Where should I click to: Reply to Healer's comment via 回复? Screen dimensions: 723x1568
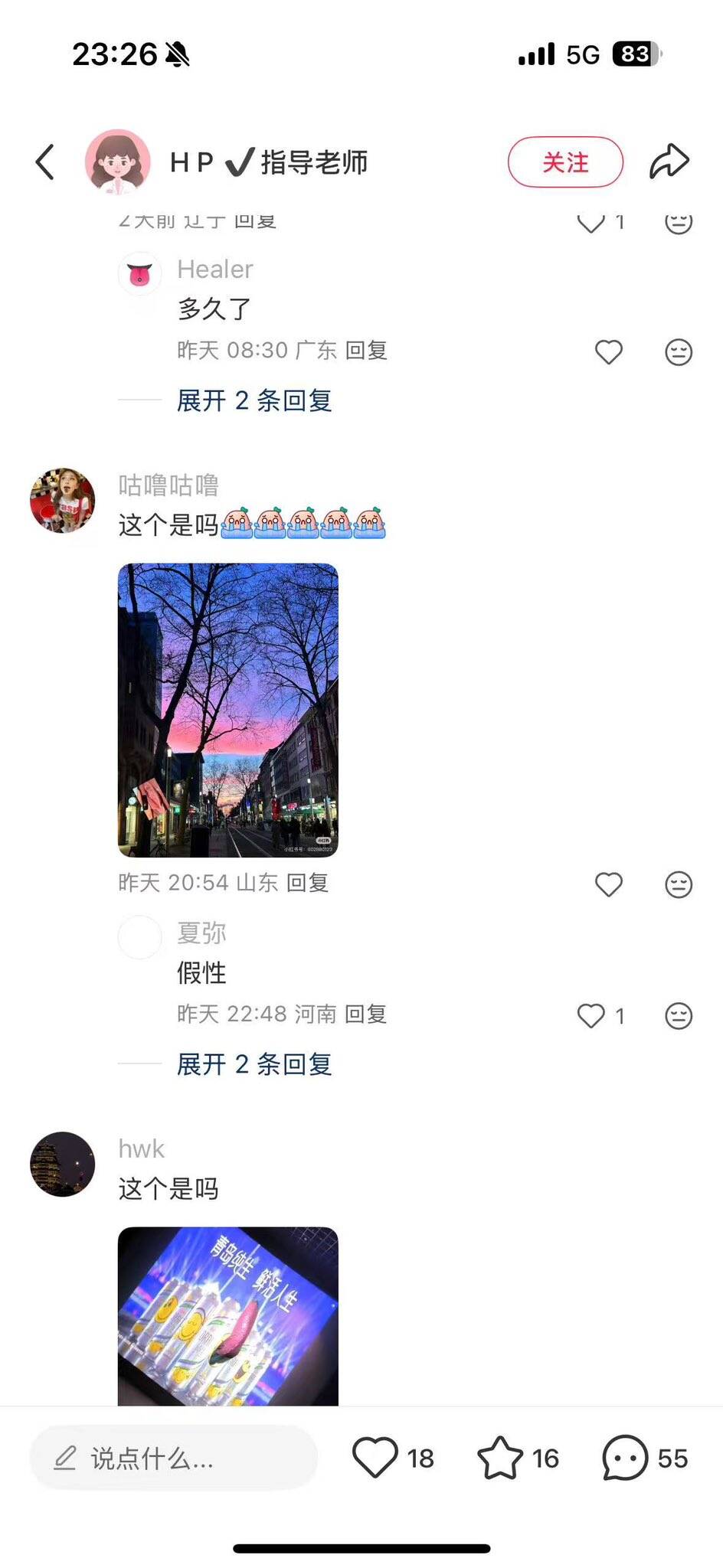366,351
